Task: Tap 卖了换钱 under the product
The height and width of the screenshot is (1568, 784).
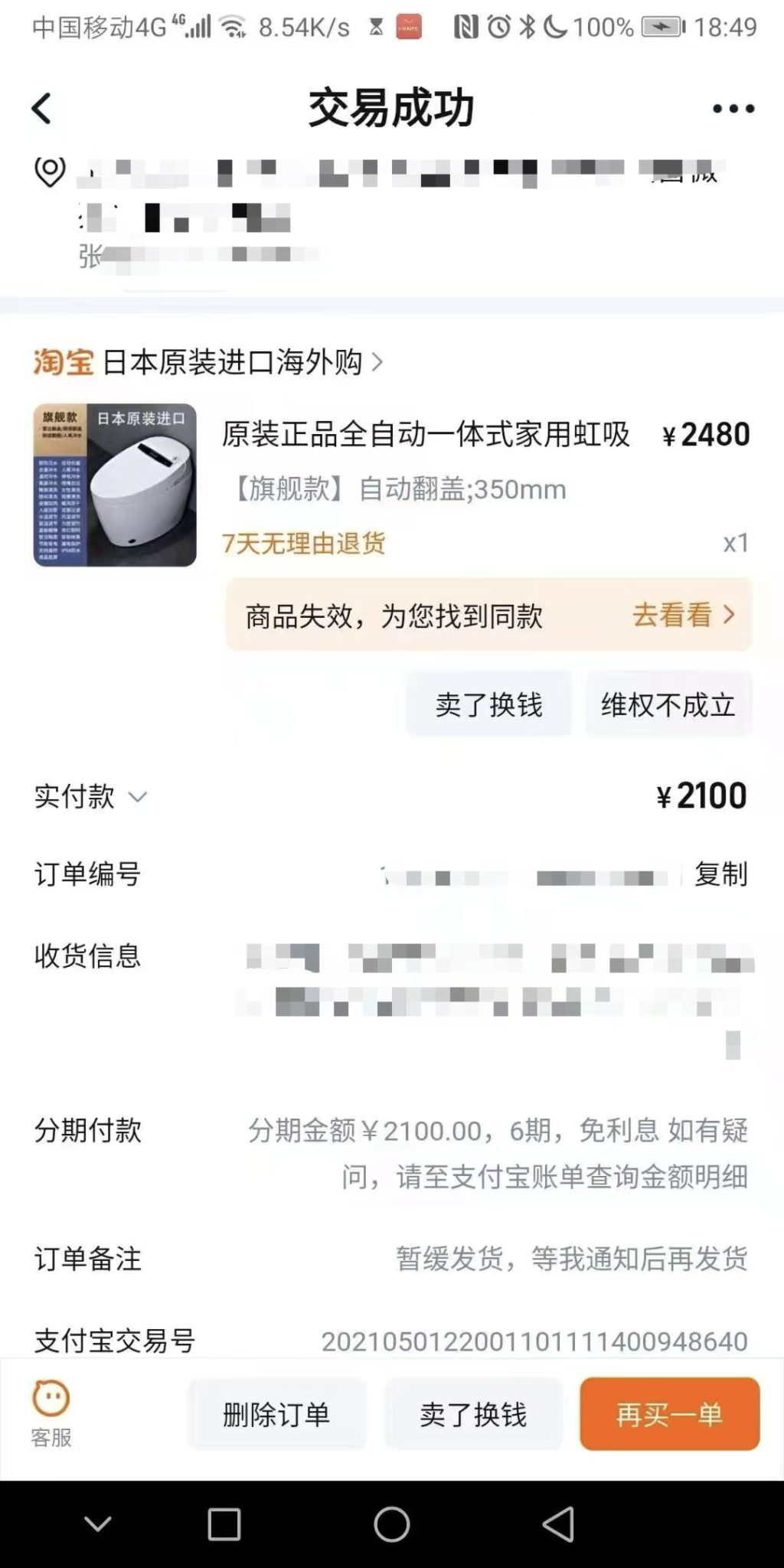Action: coord(488,704)
